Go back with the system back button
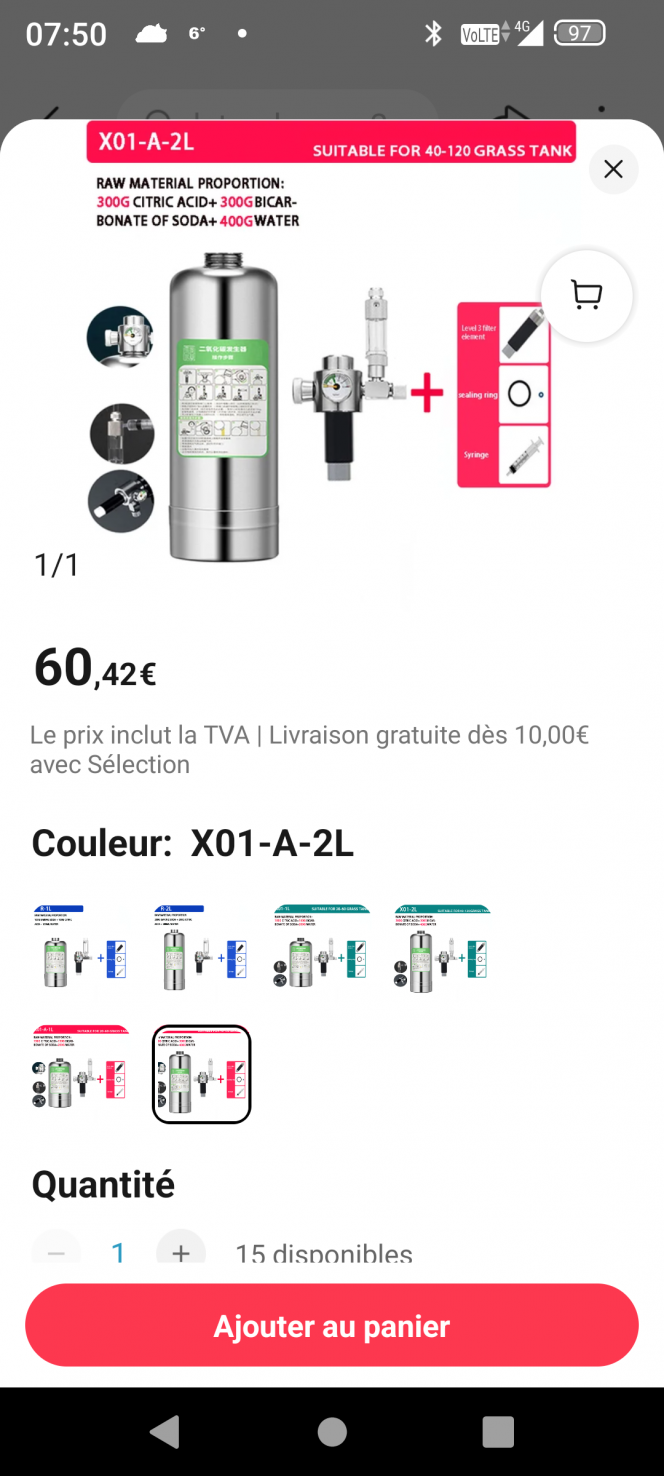 pos(166,1431)
